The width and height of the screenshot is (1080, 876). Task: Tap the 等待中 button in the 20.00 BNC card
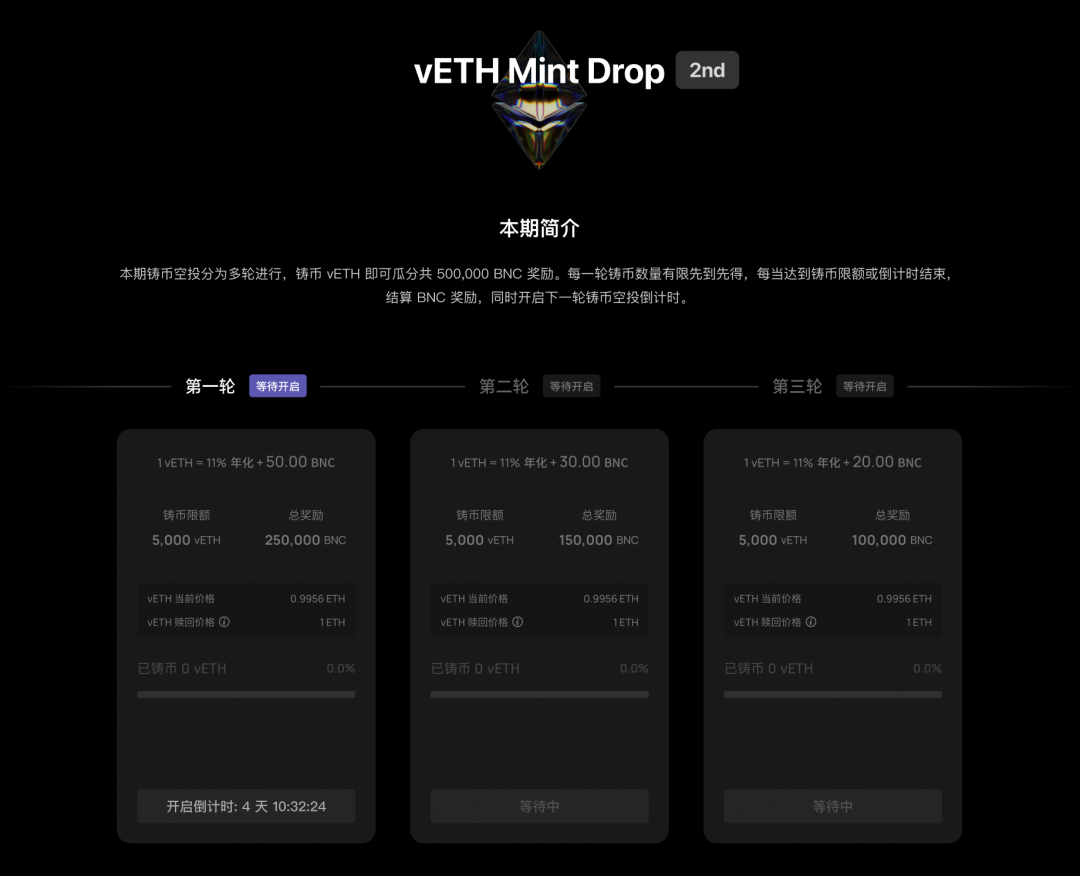pos(833,806)
